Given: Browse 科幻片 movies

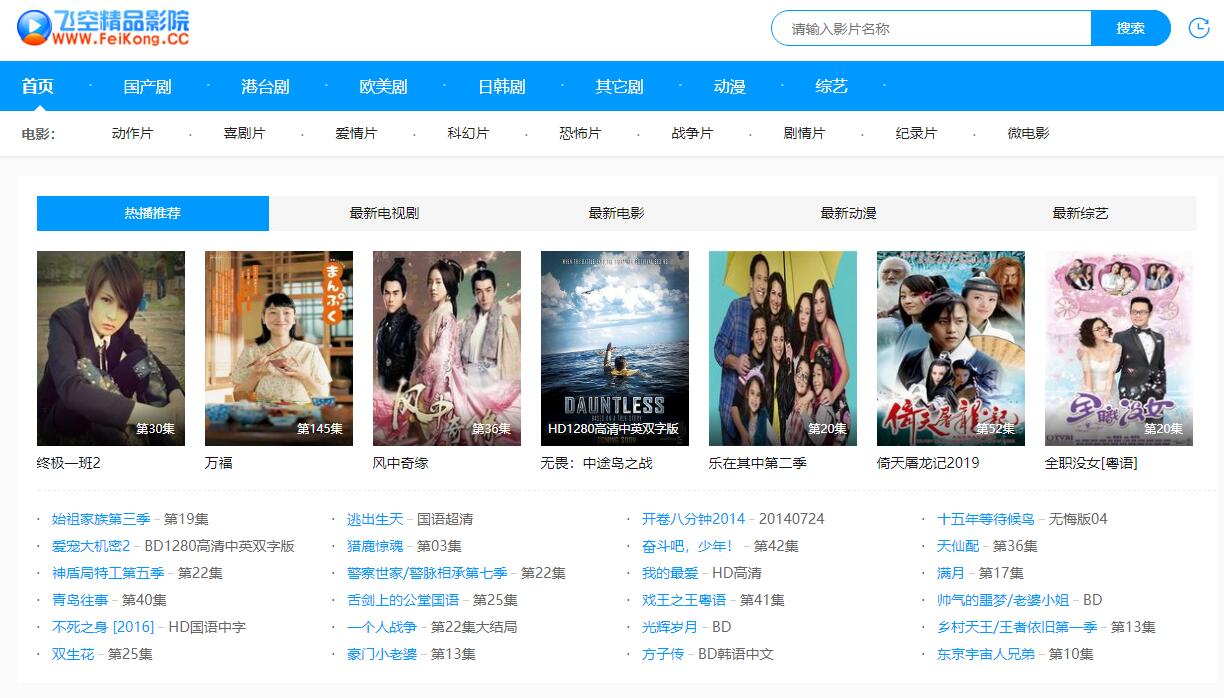Looking at the screenshot, I should point(468,133).
